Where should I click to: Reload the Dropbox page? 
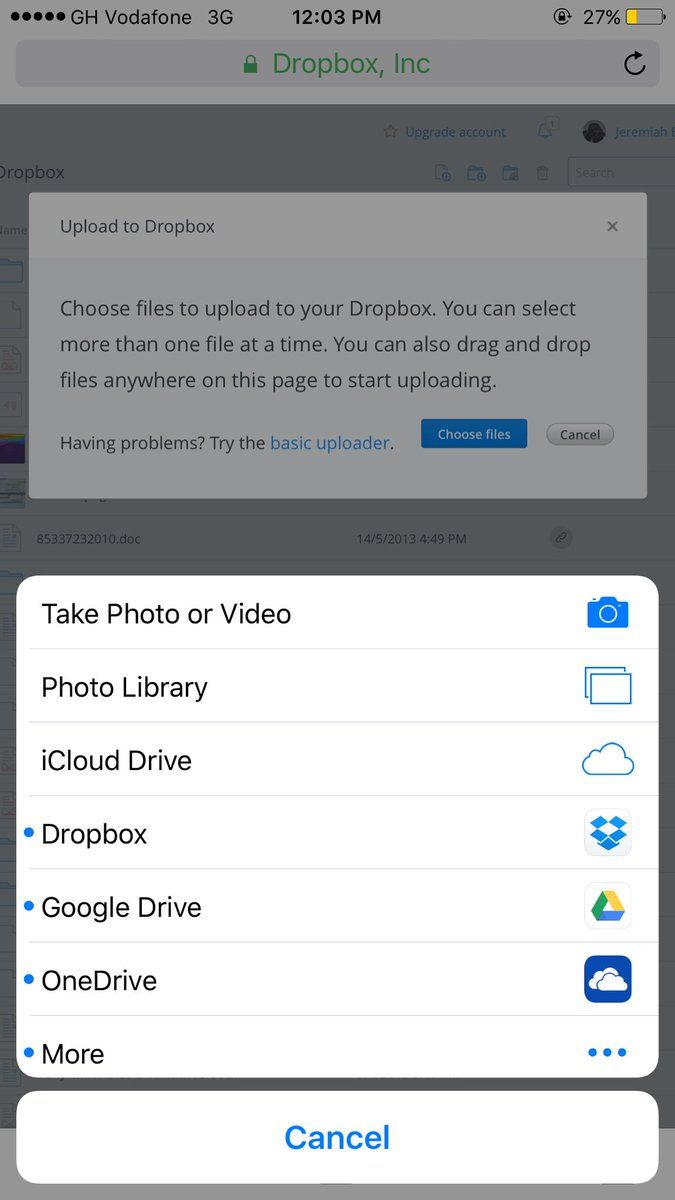634,64
